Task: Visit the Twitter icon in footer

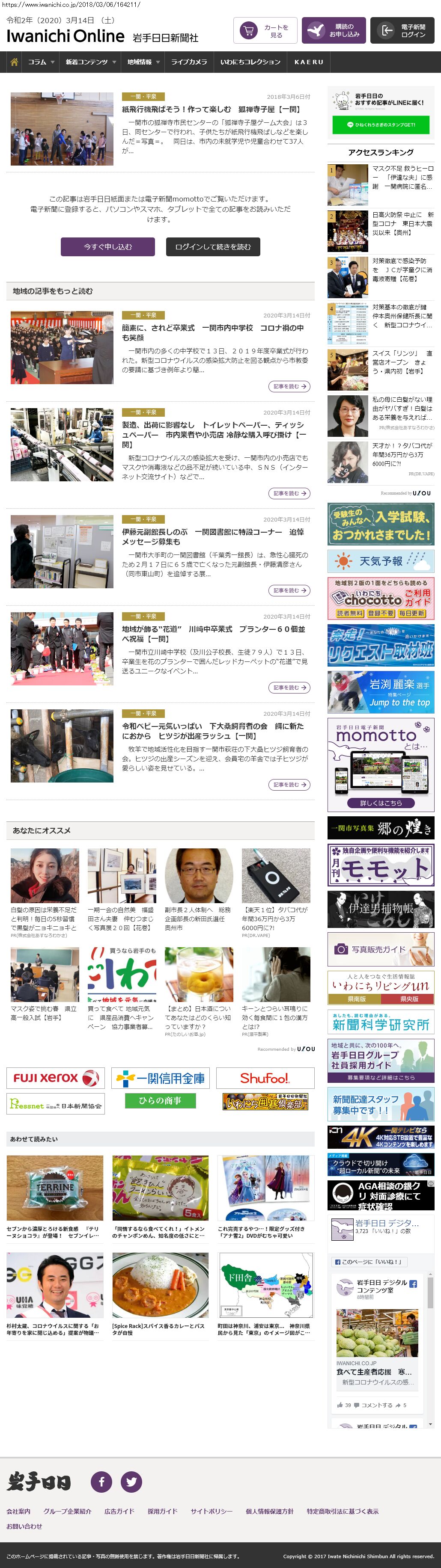Action: (x=131, y=1482)
